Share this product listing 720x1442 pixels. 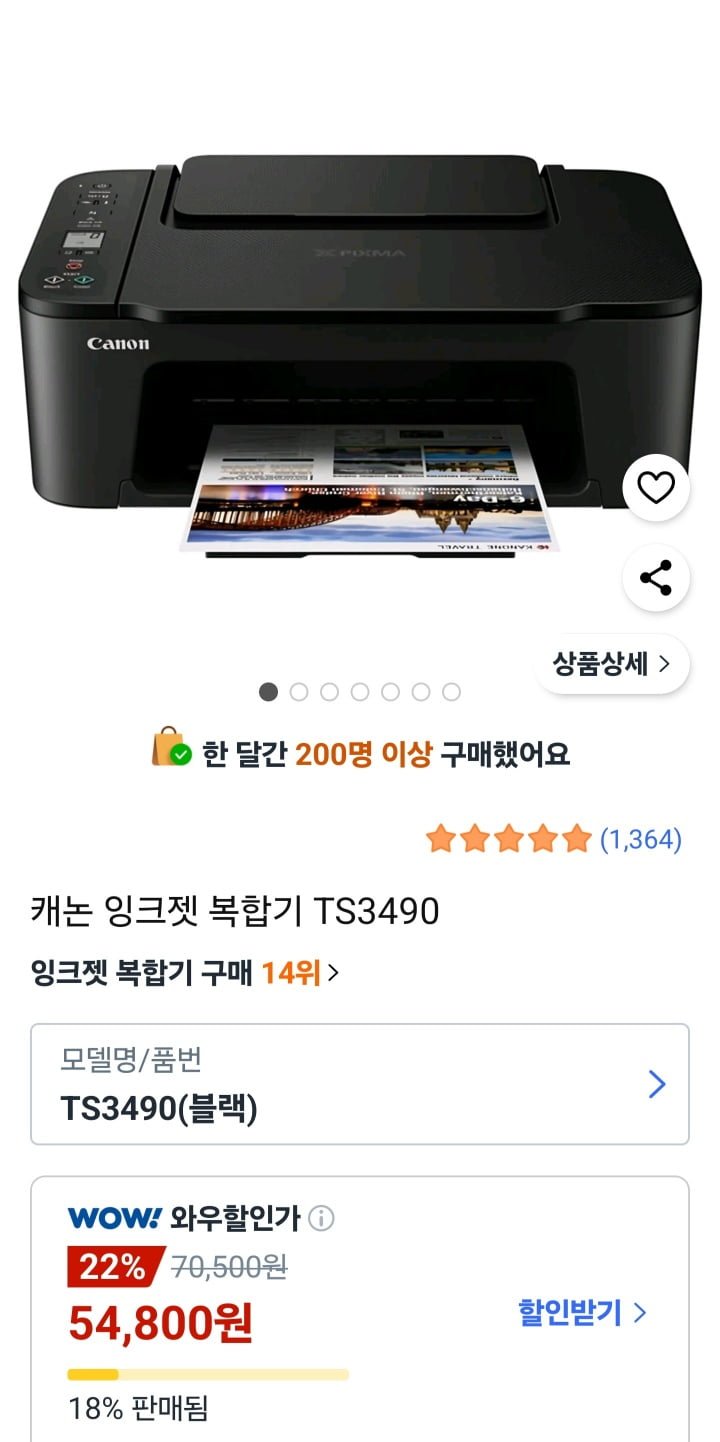pyautogui.click(x=656, y=578)
